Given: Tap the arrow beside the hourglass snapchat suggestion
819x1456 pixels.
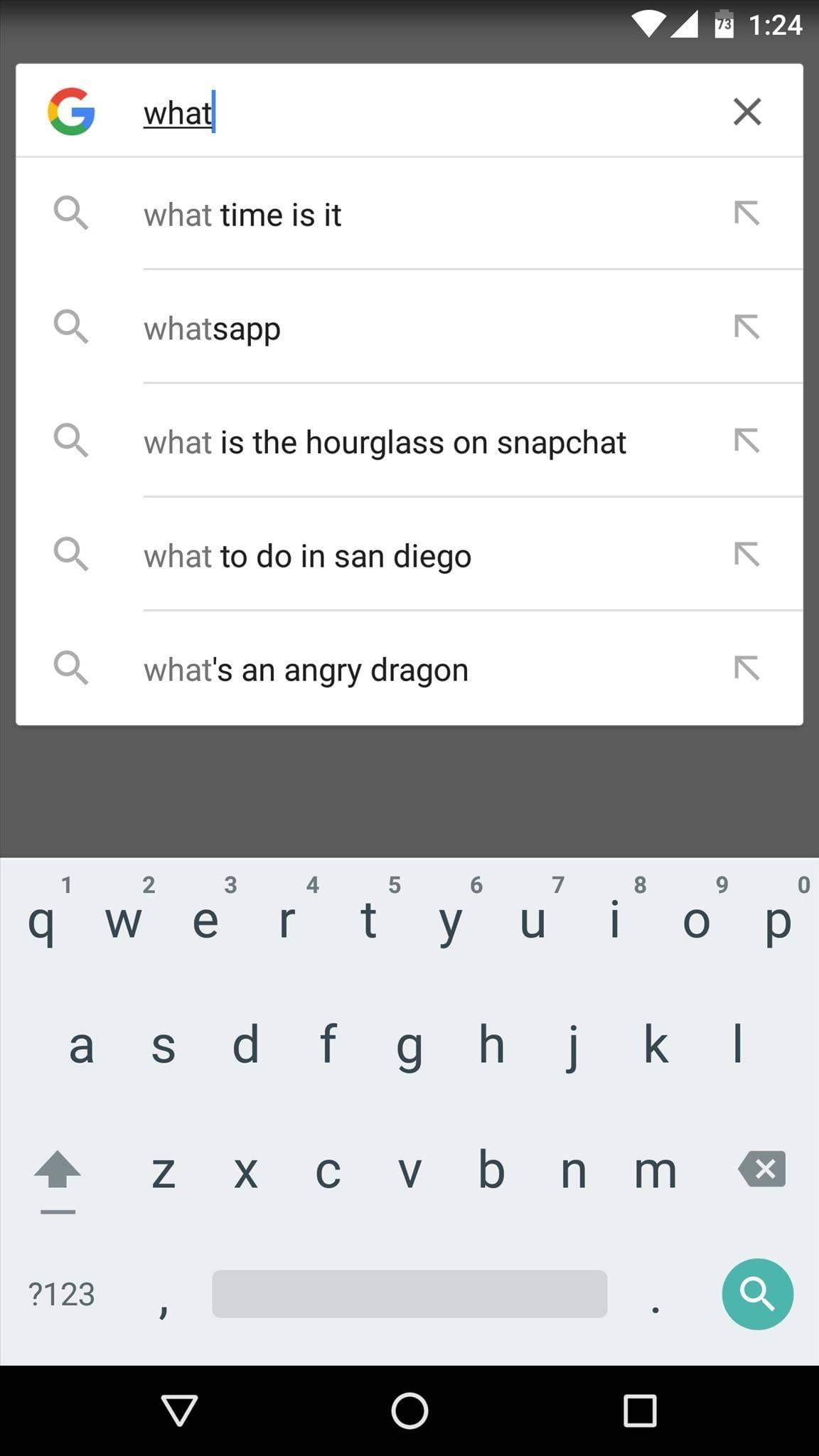Looking at the screenshot, I should [x=746, y=441].
